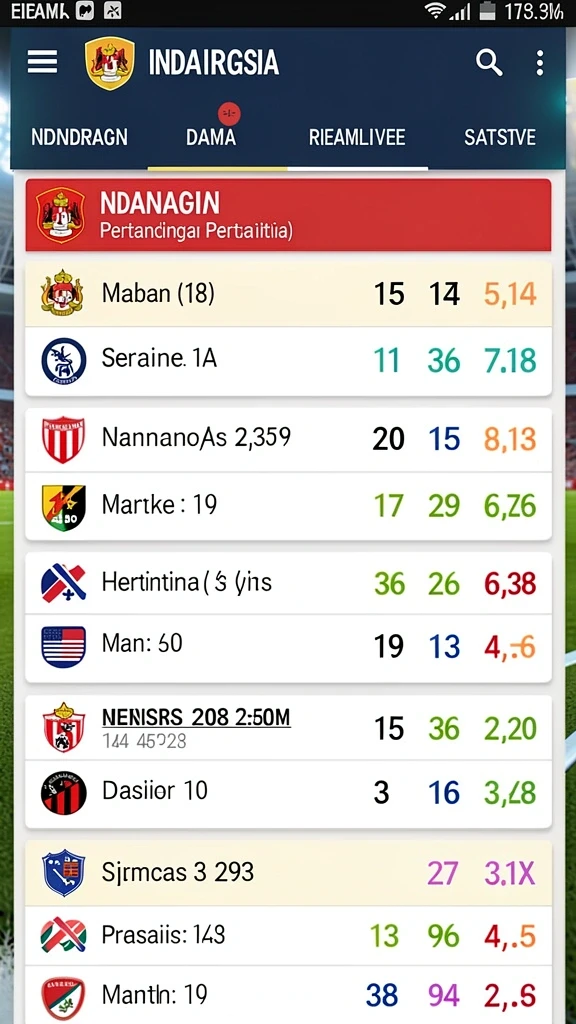The width and height of the screenshot is (576, 1024).
Task: Tap the search magnifier icon
Action: point(488,63)
